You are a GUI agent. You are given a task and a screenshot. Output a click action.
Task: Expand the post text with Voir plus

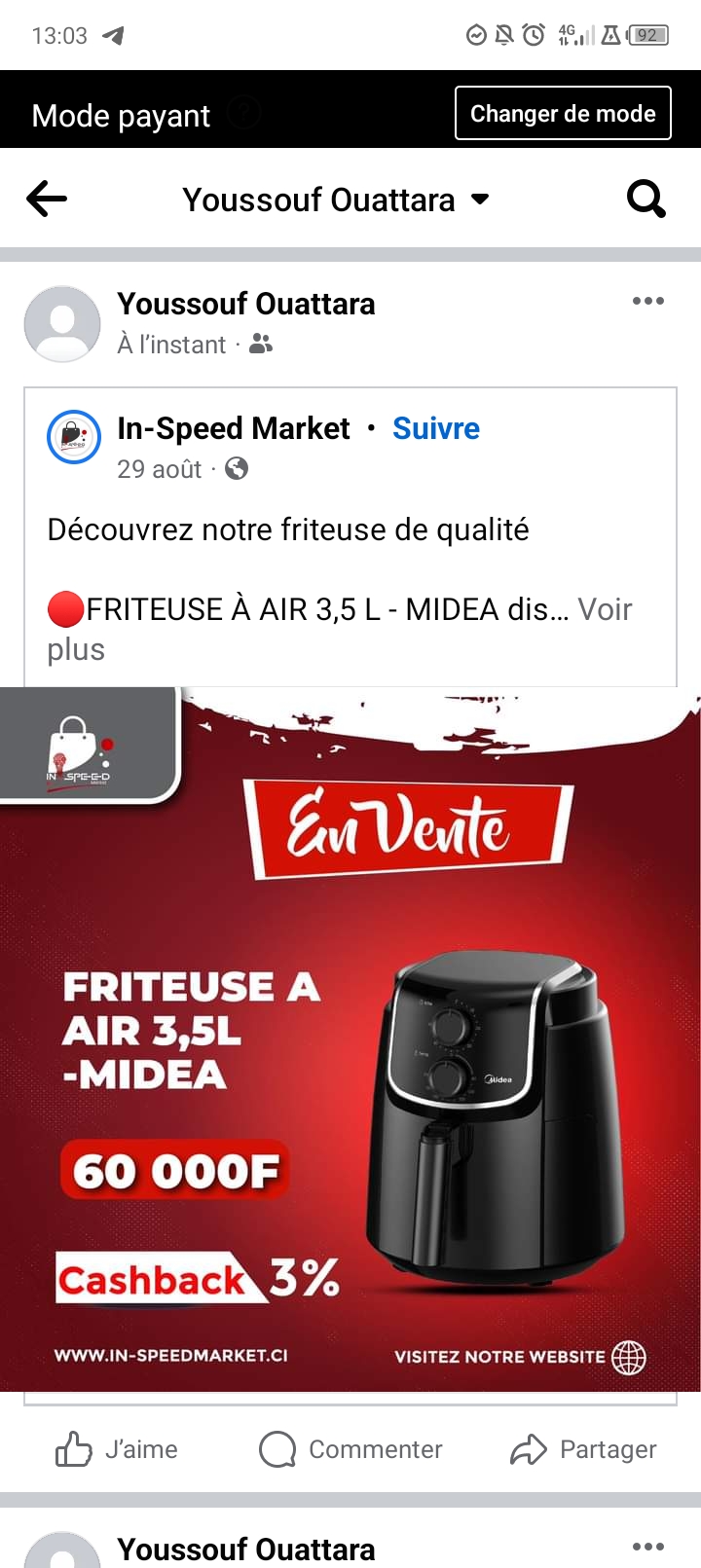(x=604, y=610)
